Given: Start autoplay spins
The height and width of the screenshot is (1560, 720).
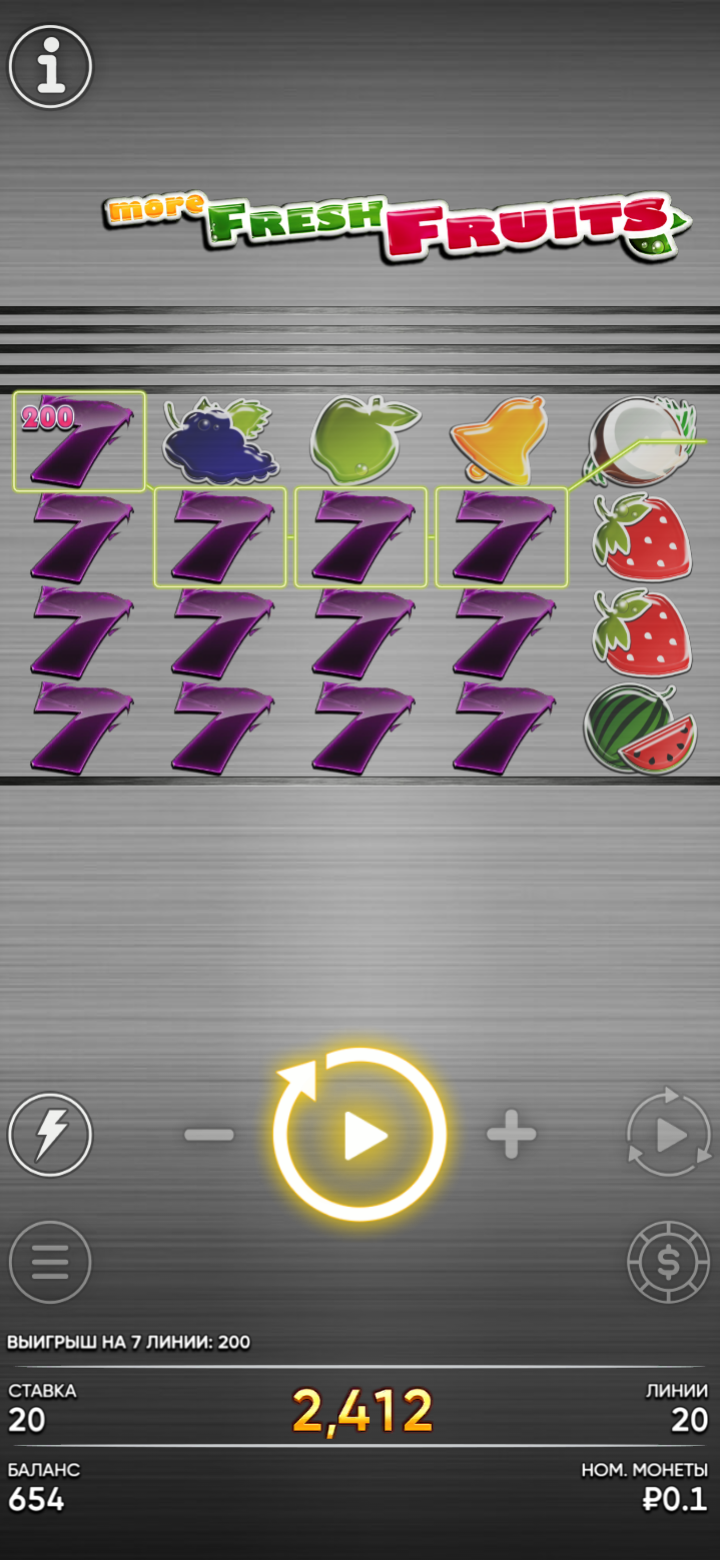Looking at the screenshot, I should 668,1135.
